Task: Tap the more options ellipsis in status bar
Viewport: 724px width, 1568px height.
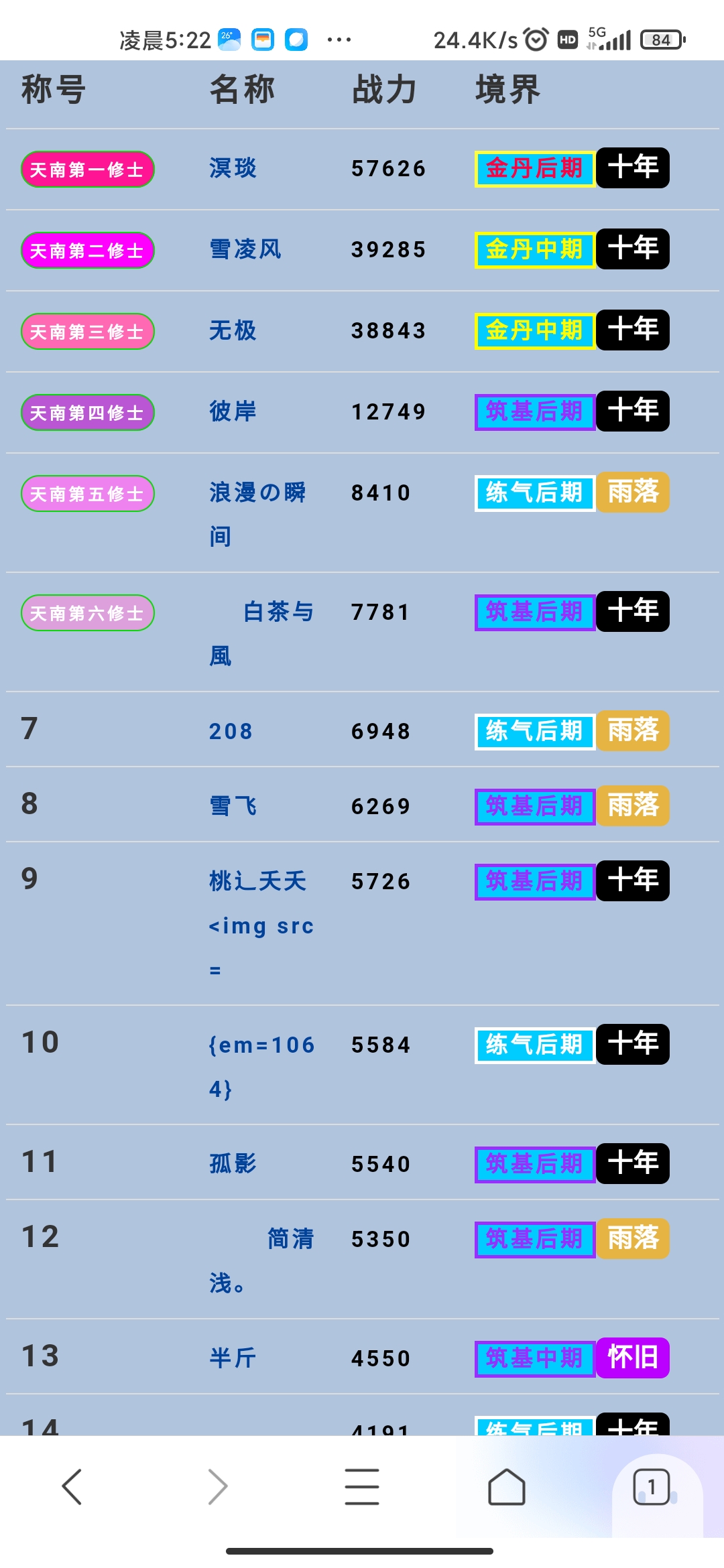Action: pos(339,40)
